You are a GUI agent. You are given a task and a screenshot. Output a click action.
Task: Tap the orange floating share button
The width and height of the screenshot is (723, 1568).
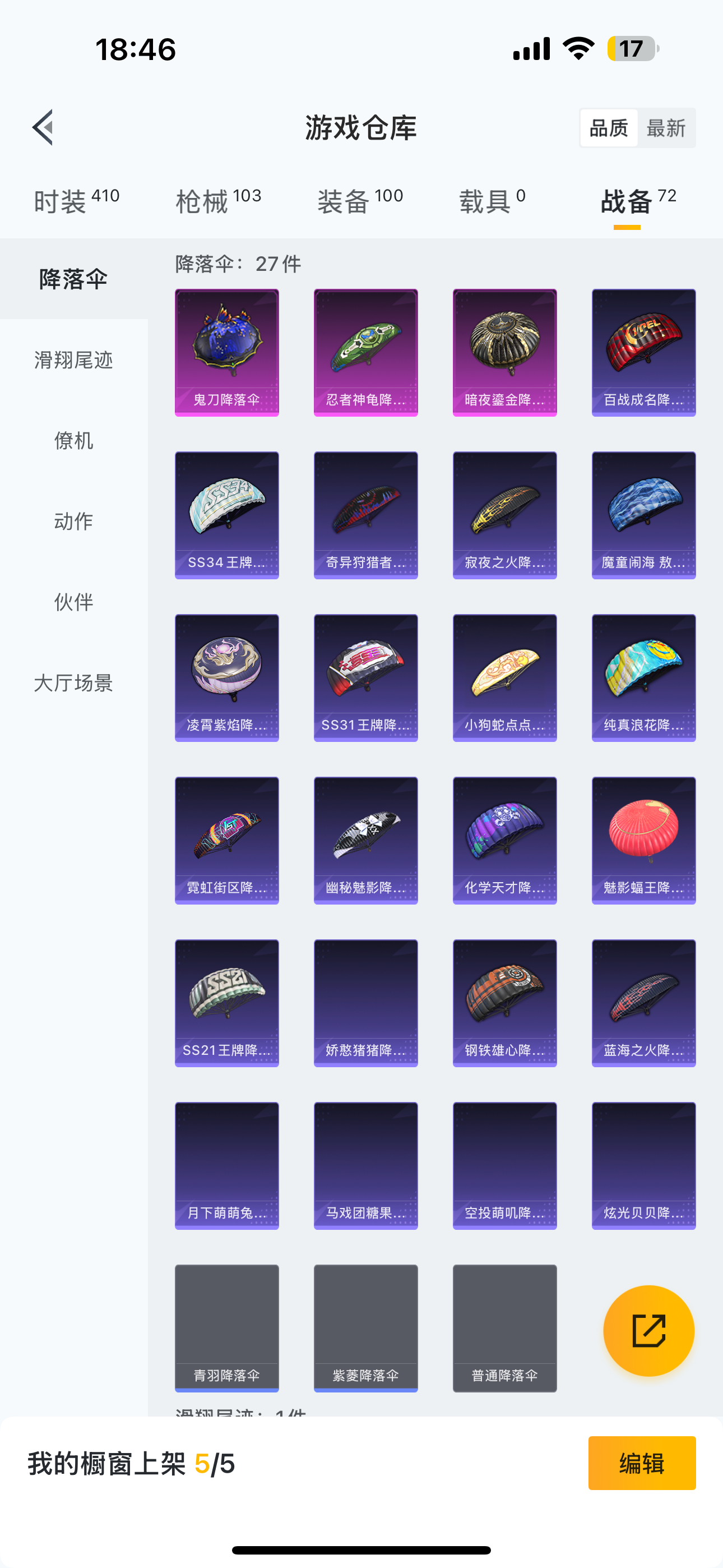click(x=648, y=1330)
